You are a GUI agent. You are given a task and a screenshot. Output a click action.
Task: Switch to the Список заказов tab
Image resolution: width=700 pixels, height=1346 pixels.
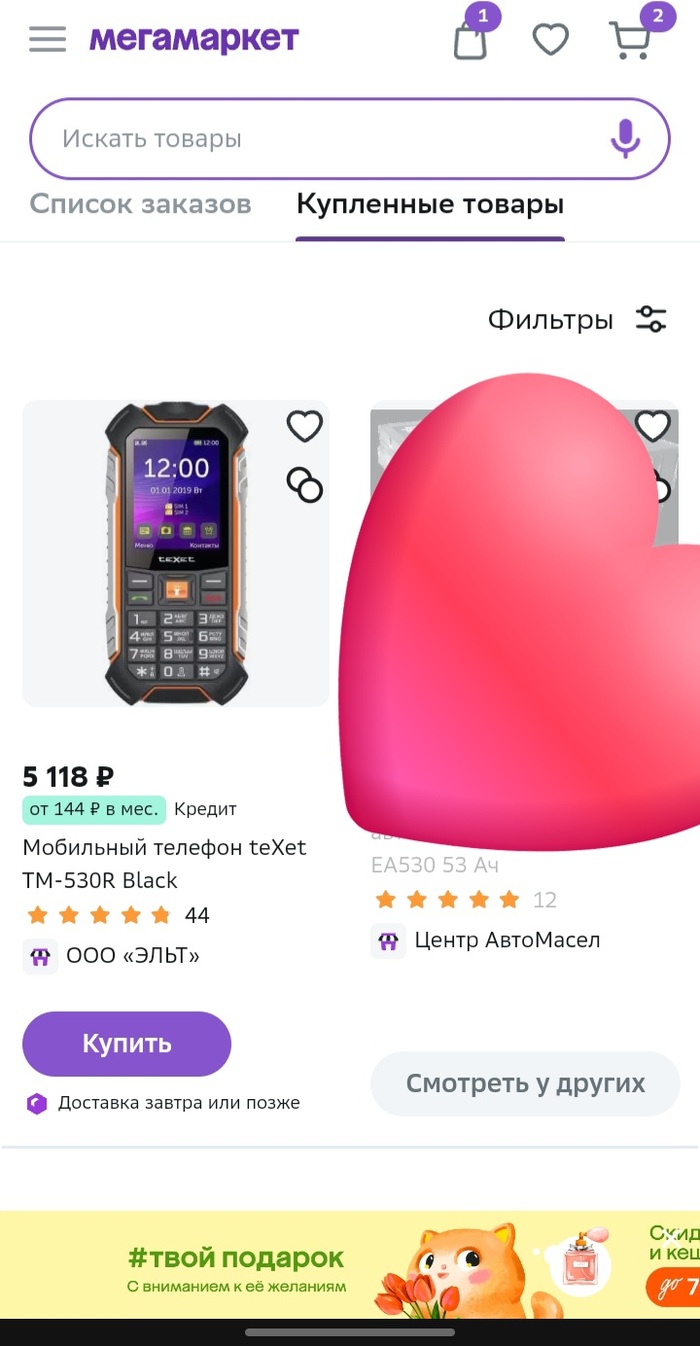[x=140, y=205]
